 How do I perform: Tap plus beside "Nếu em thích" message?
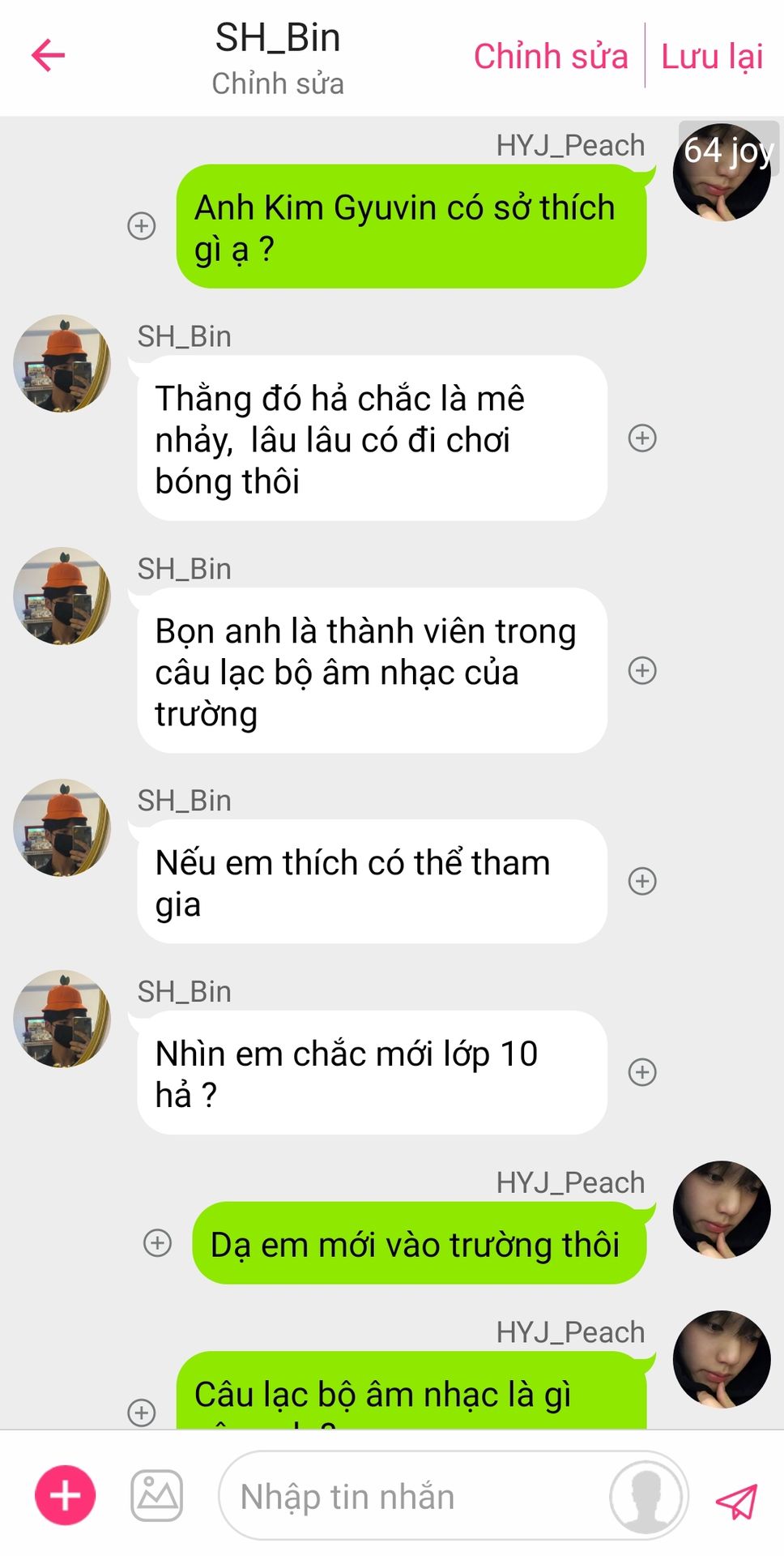coord(642,881)
